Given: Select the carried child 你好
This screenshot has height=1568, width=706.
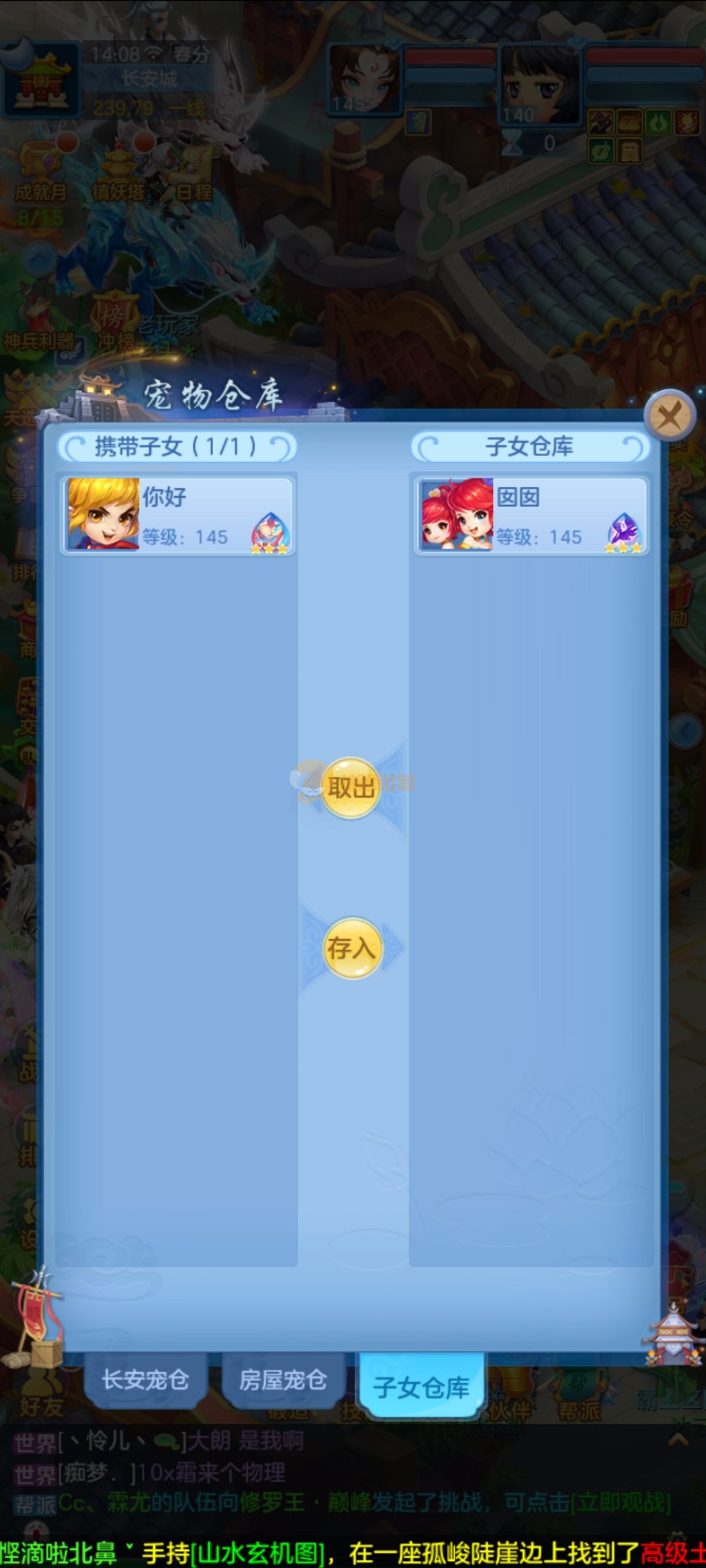Looking at the screenshot, I should click(x=178, y=515).
